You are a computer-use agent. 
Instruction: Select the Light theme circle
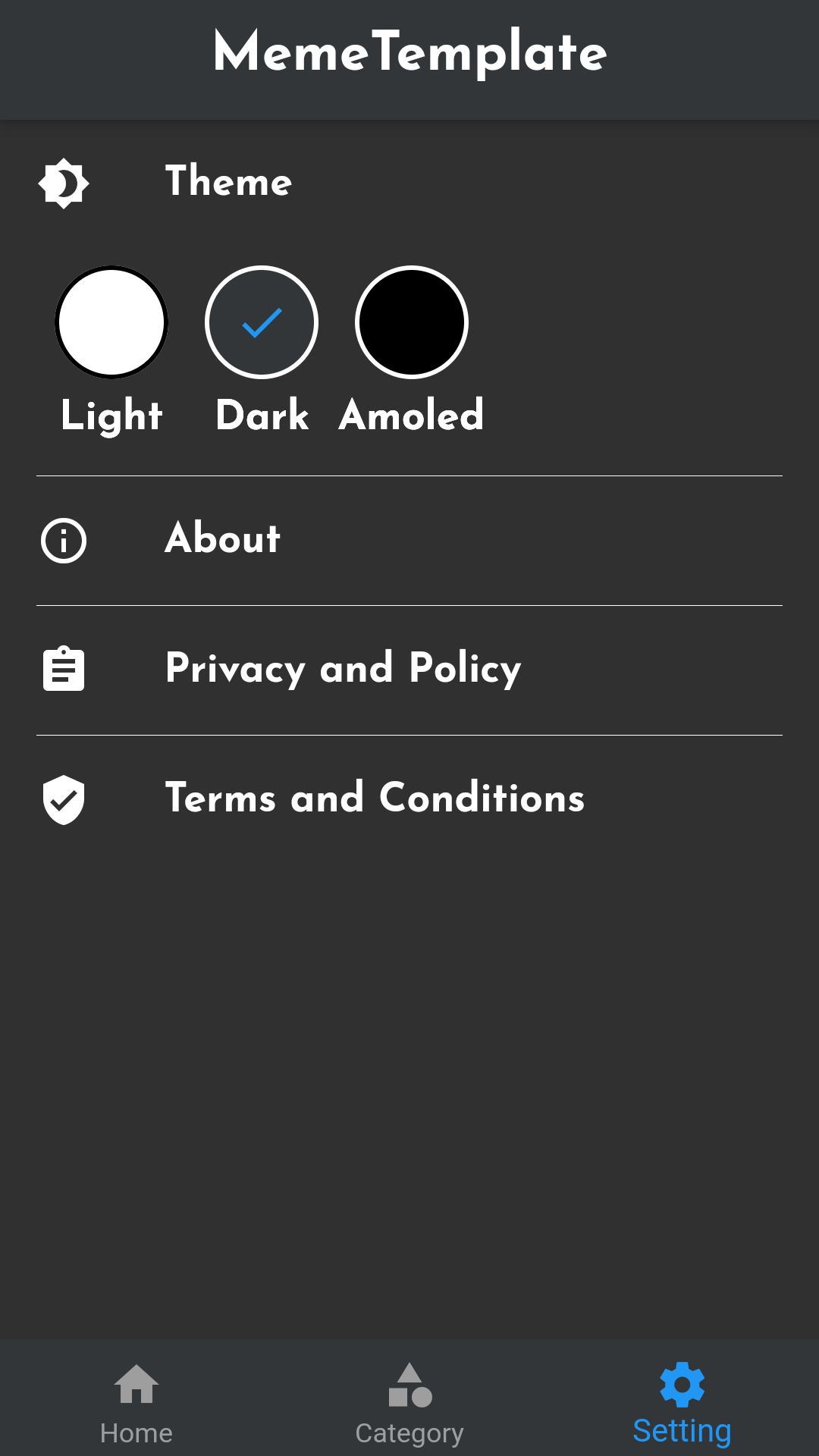[111, 322]
